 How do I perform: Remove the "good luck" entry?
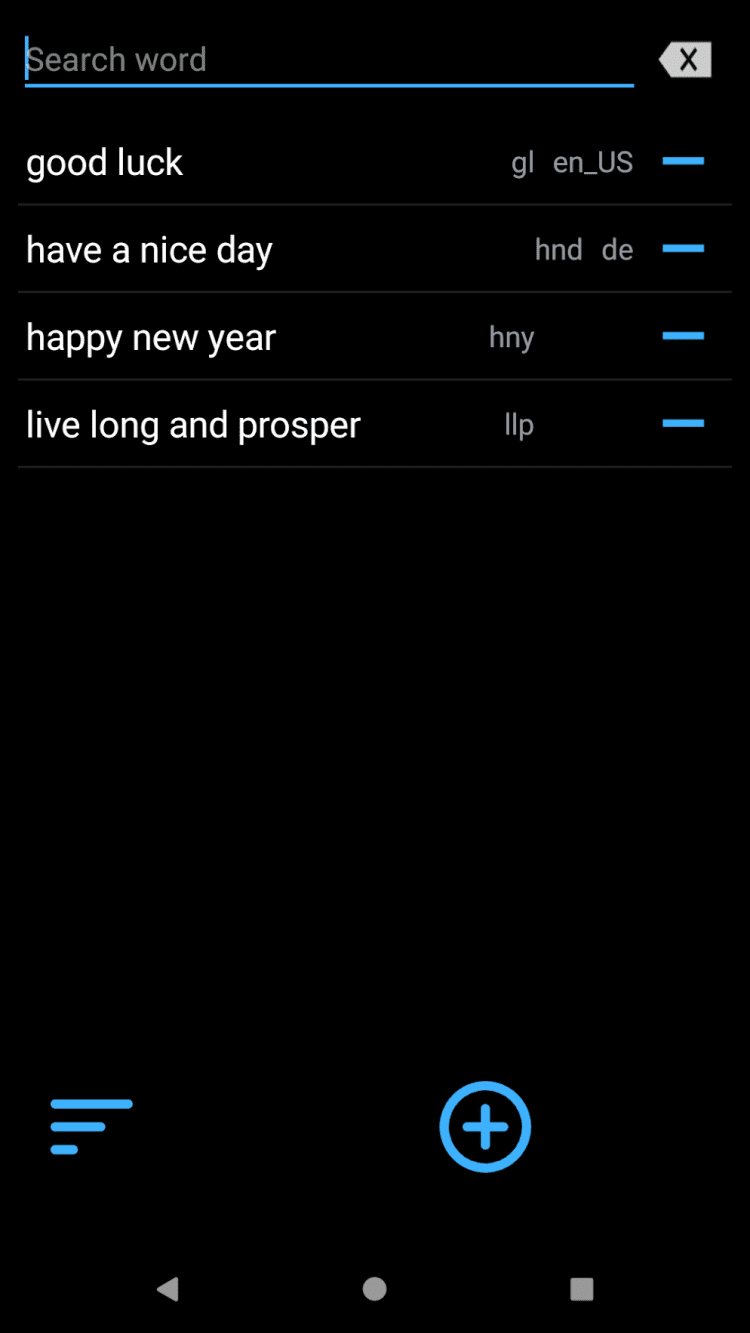click(x=683, y=161)
